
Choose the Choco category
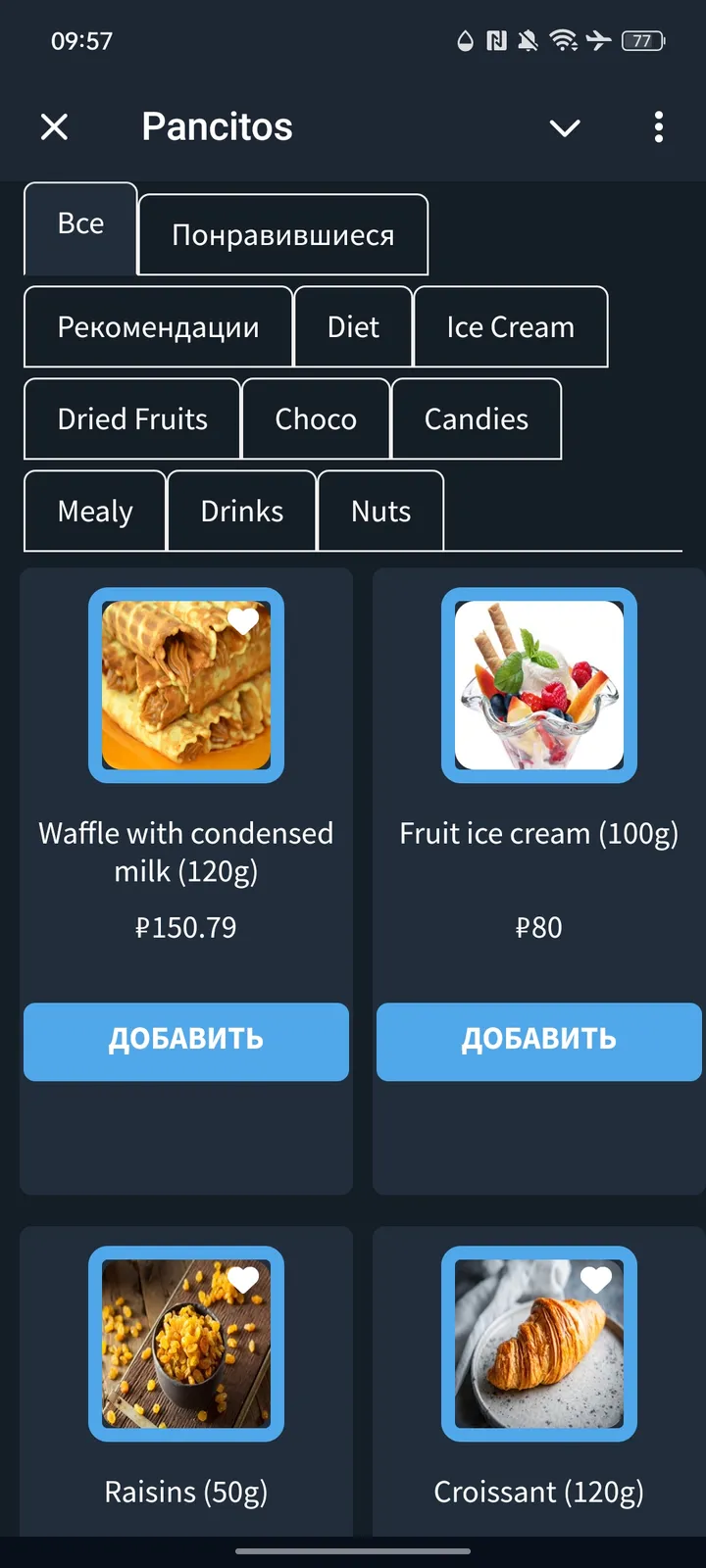tap(316, 418)
